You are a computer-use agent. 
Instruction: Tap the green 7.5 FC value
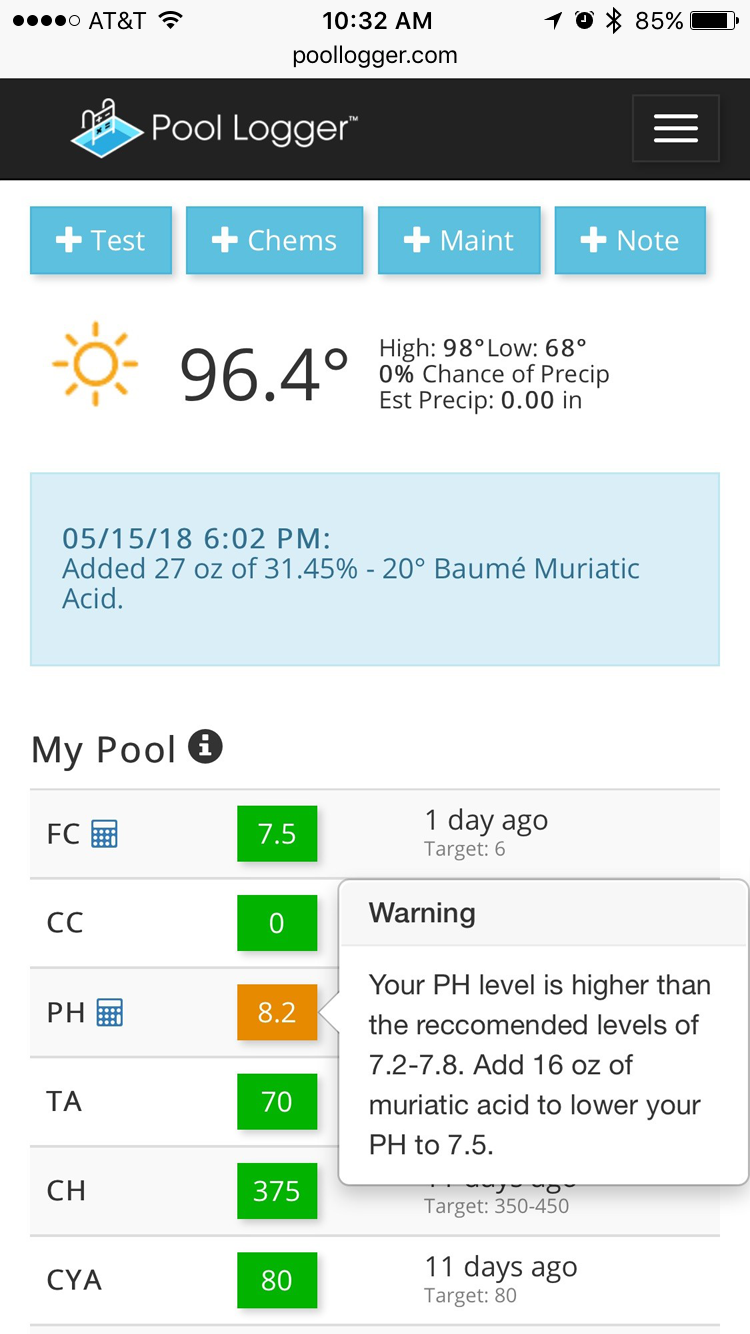[x=277, y=833]
